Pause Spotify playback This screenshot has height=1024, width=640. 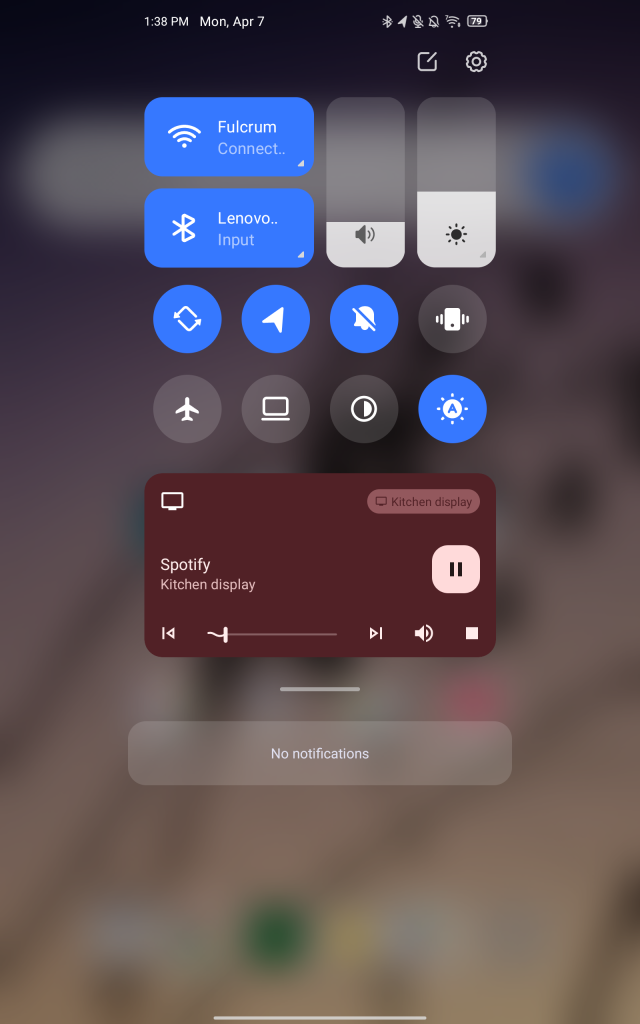[456, 569]
